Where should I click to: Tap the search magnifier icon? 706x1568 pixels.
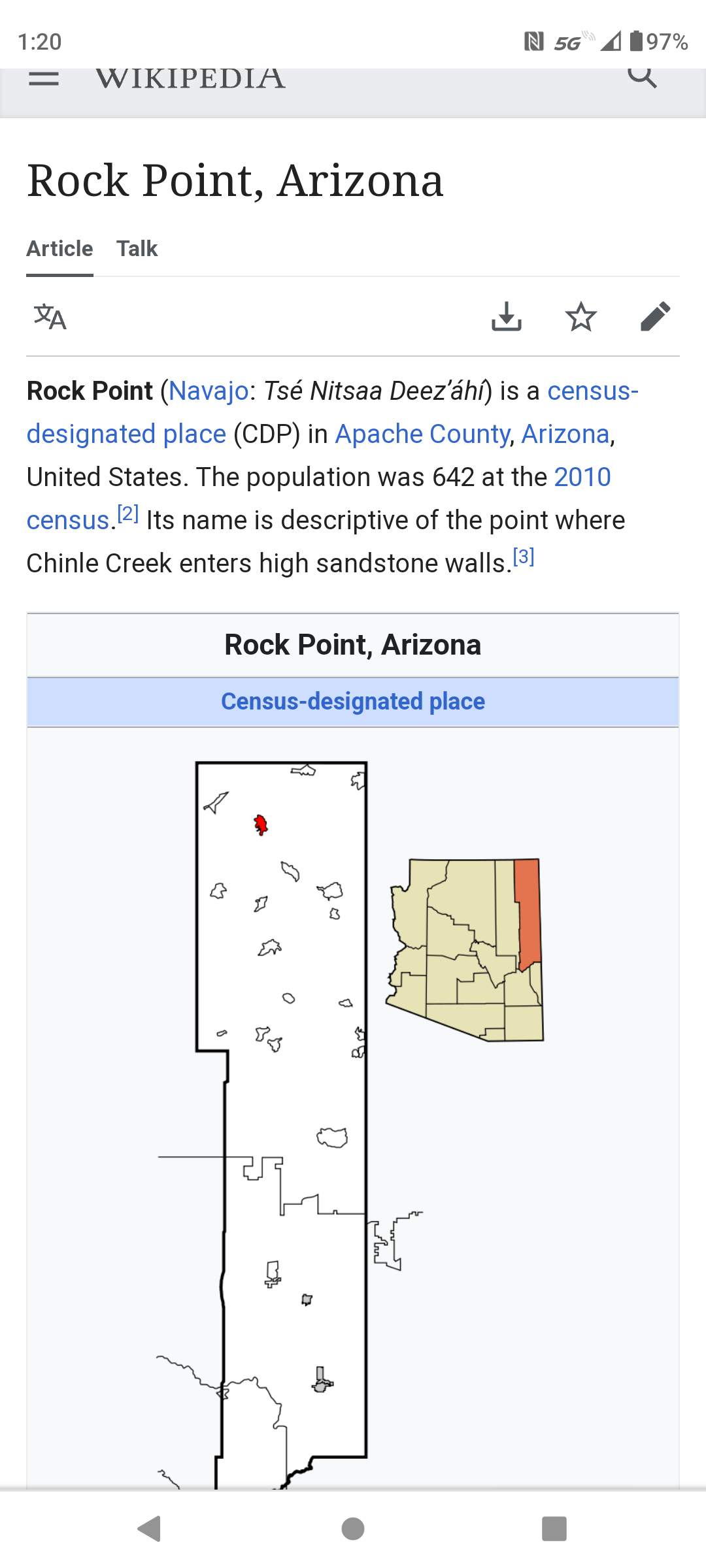642,77
